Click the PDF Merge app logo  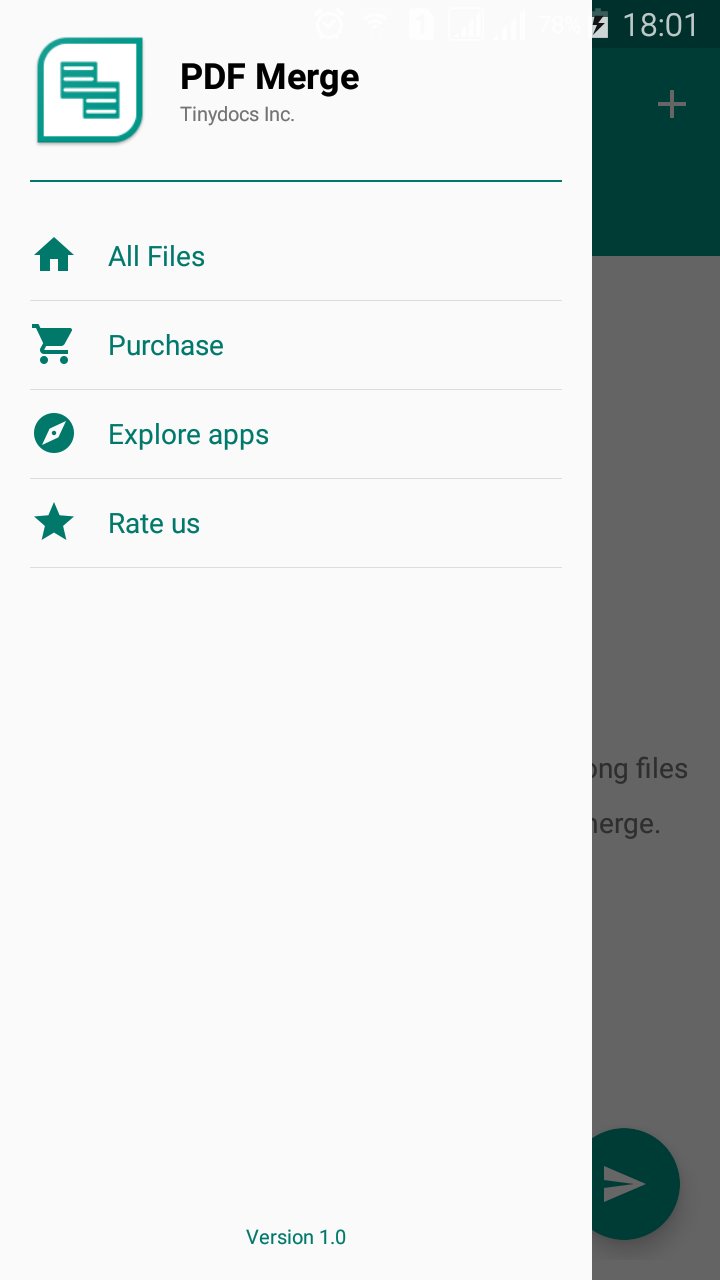88,90
